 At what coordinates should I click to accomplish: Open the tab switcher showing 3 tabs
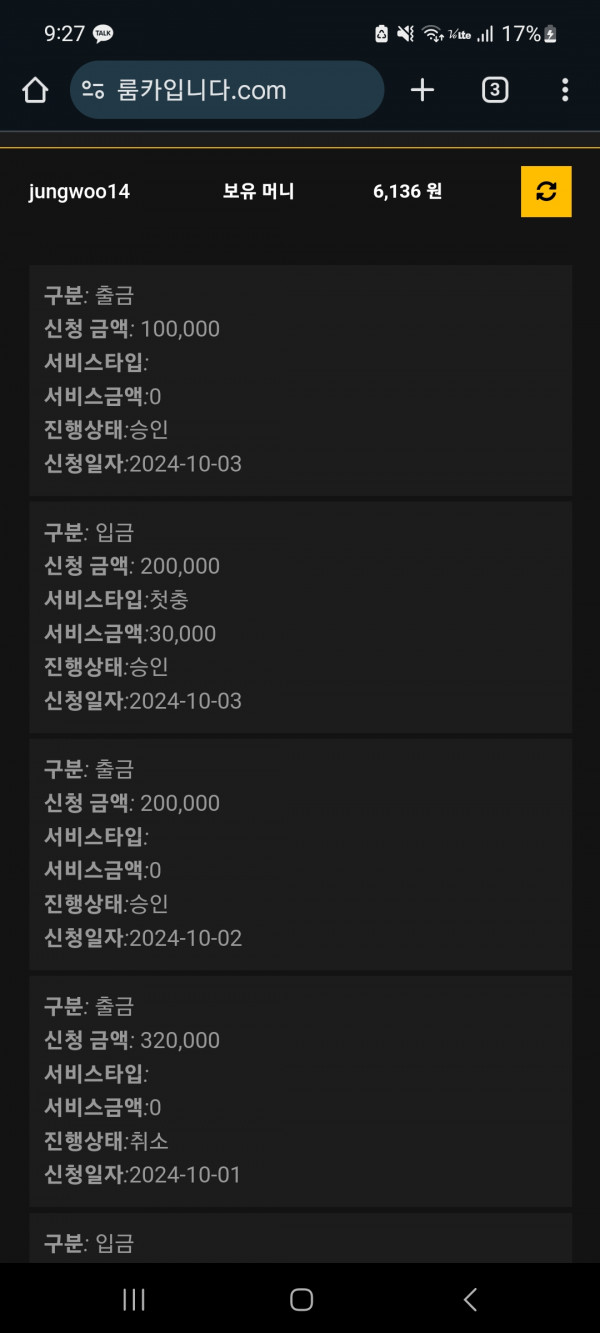click(x=494, y=90)
